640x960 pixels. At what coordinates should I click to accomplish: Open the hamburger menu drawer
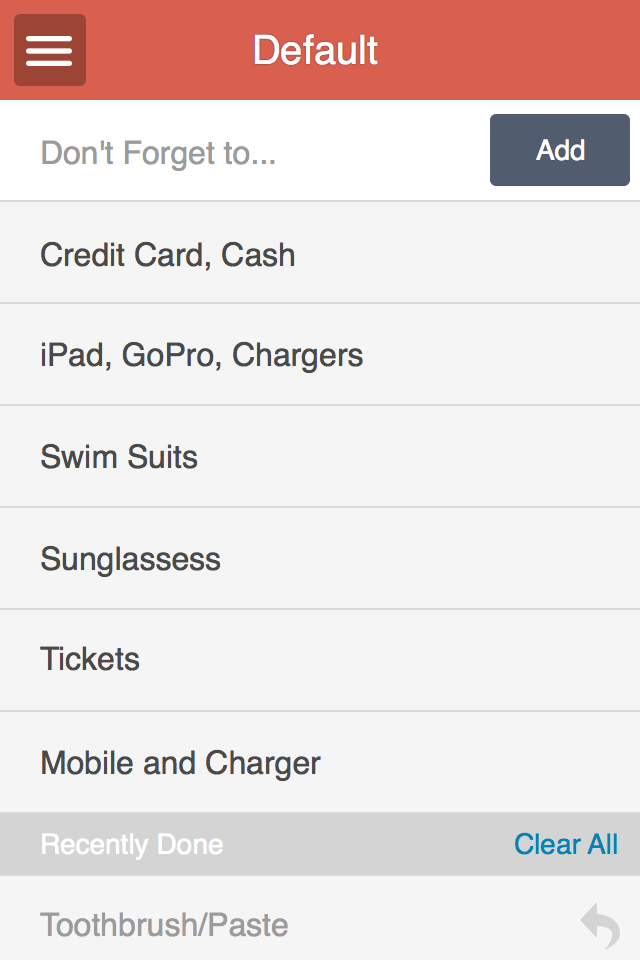click(49, 50)
